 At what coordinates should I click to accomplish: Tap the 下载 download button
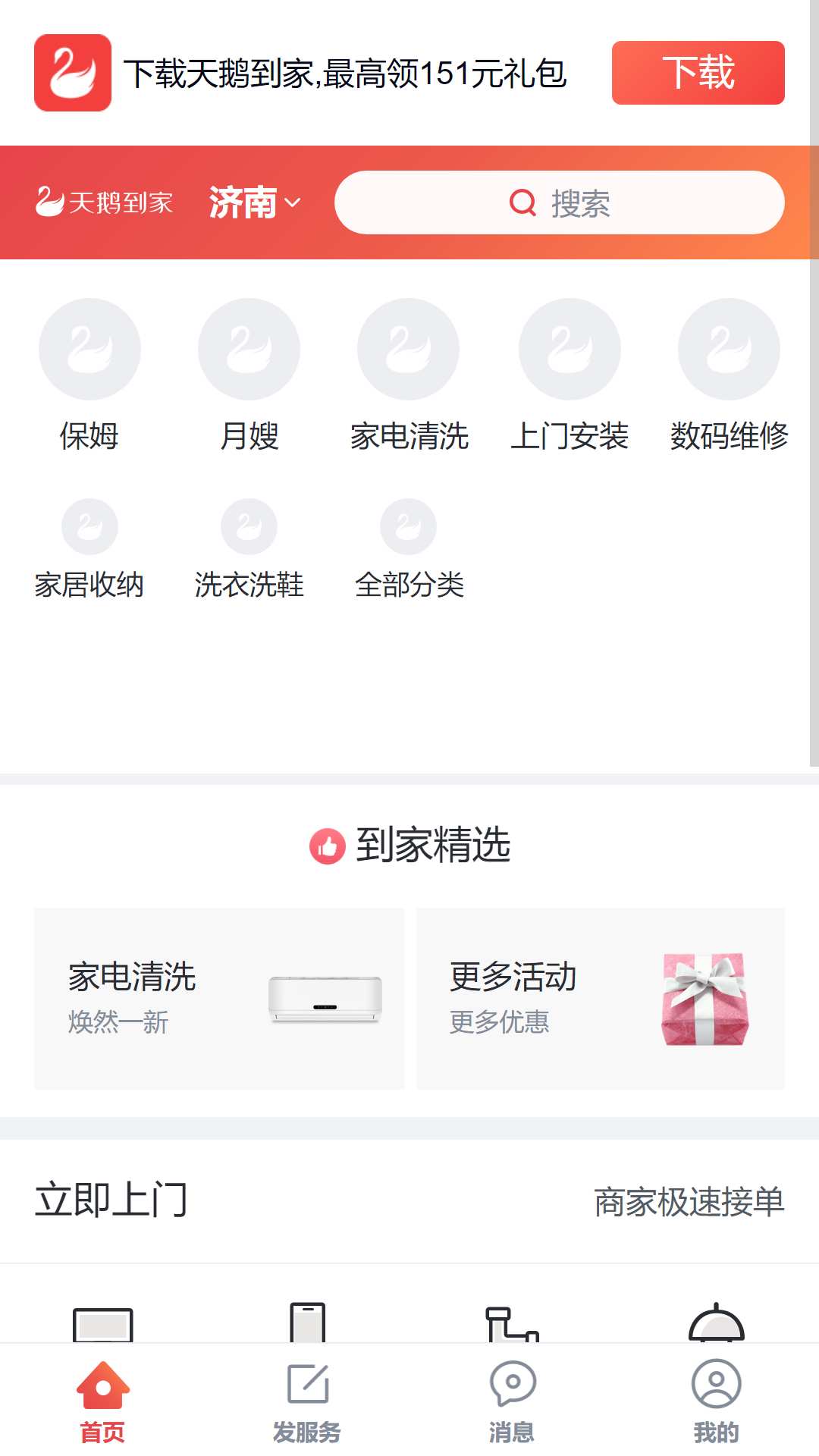(698, 73)
